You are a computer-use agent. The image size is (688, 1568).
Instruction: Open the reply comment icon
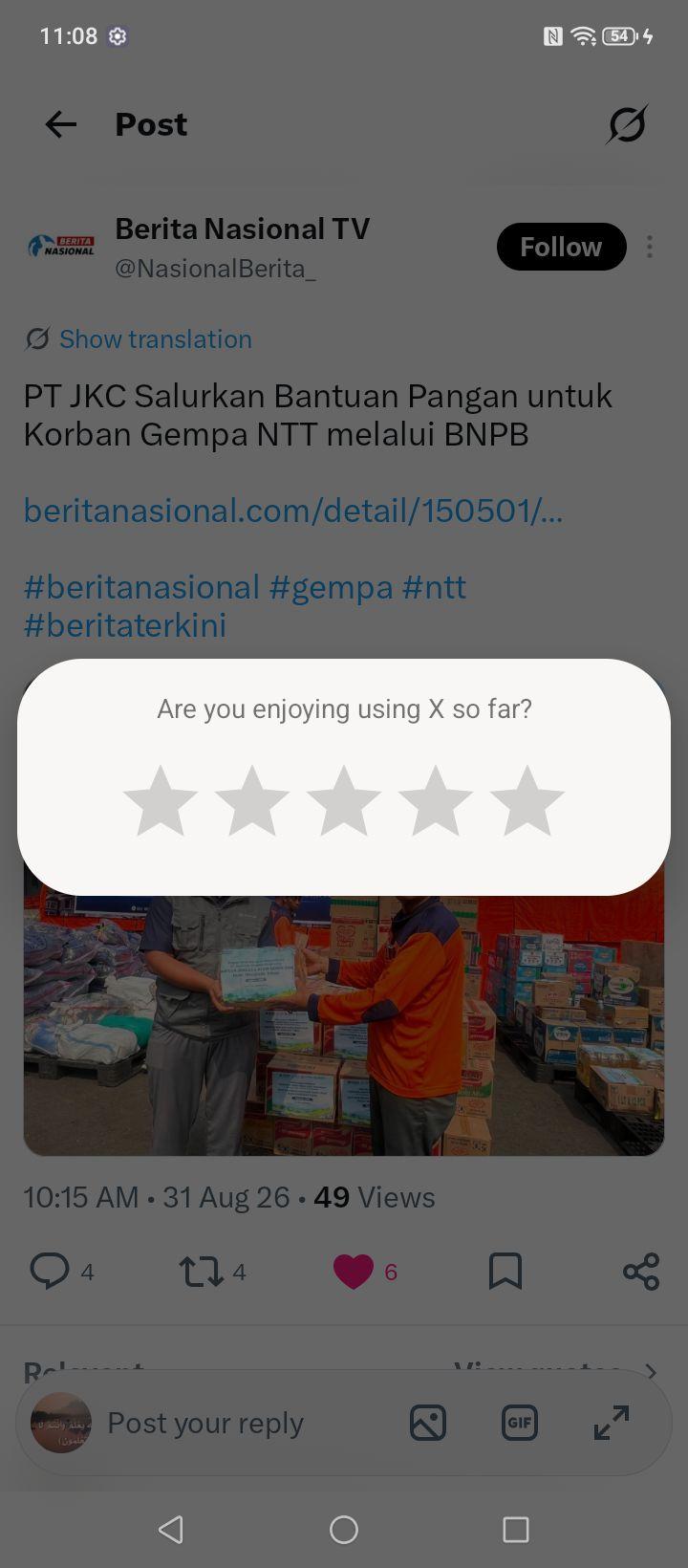(50, 1272)
